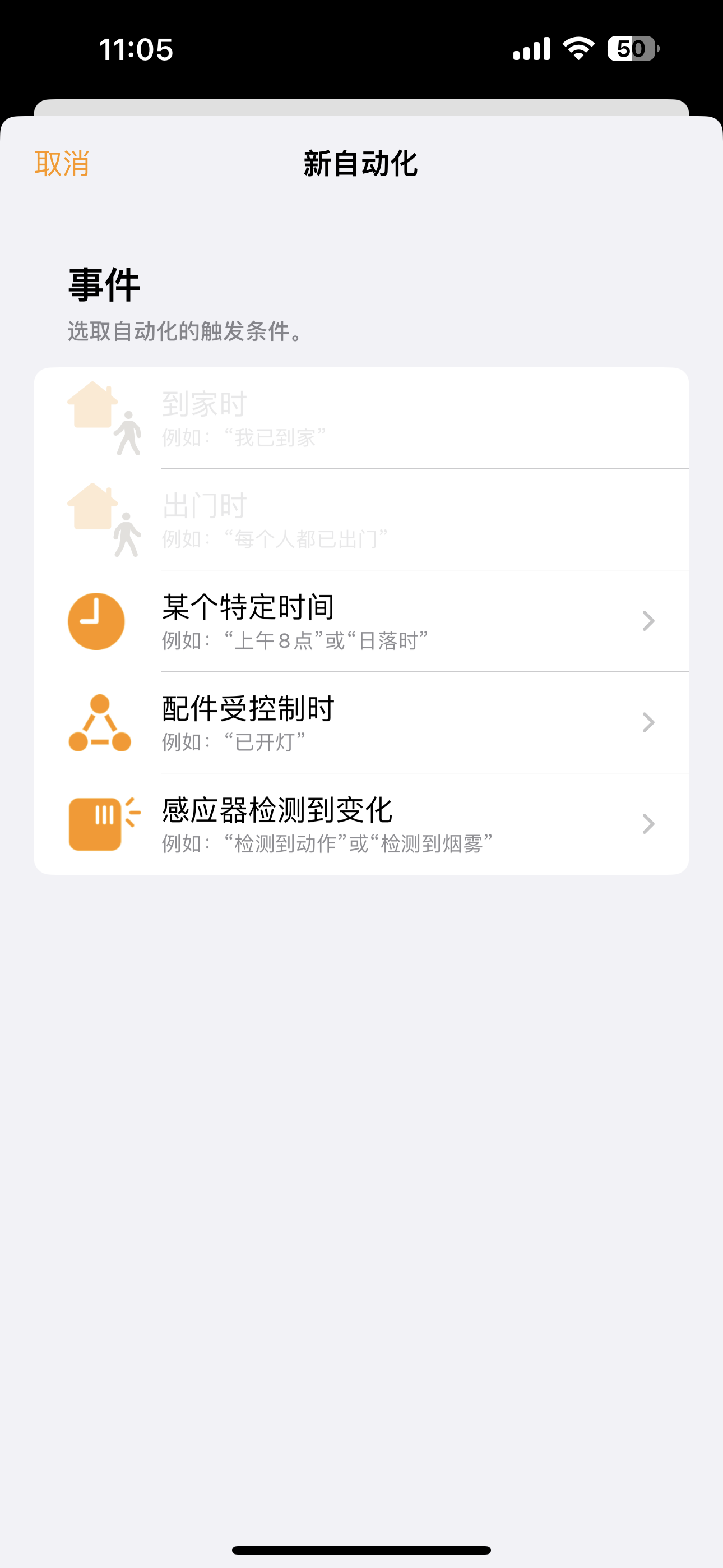Select the 某个特定时间 trigger
Viewport: 723px width, 1568px height.
point(361,621)
